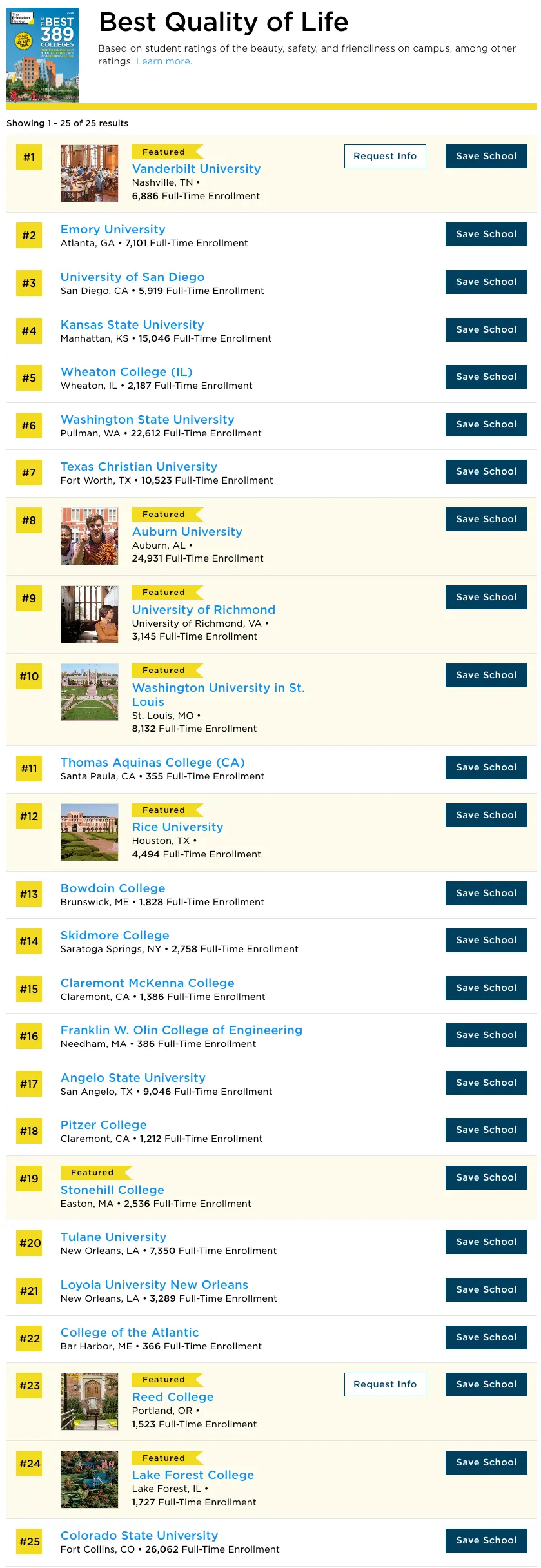Save University of Richmond
The width and height of the screenshot is (541, 1568).
point(486,597)
